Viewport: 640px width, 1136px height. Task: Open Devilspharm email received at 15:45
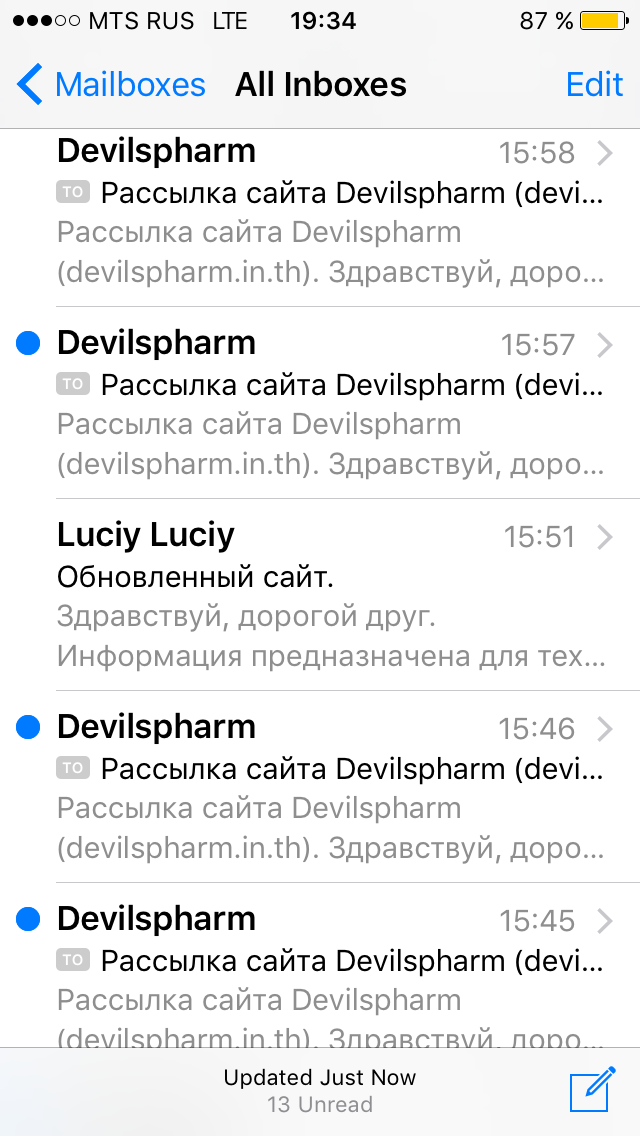coord(320,965)
